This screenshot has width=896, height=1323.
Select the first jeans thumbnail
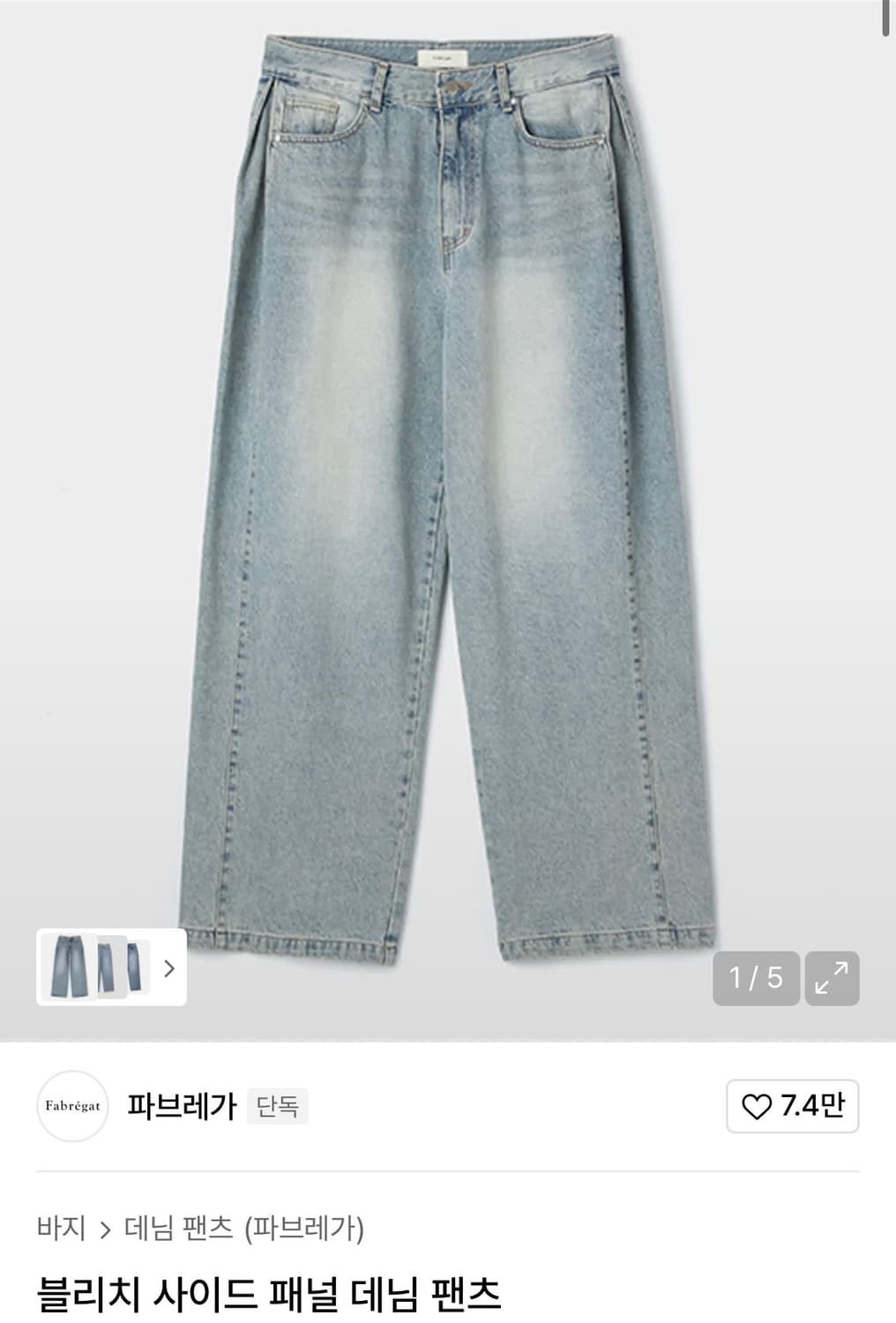pos(67,968)
